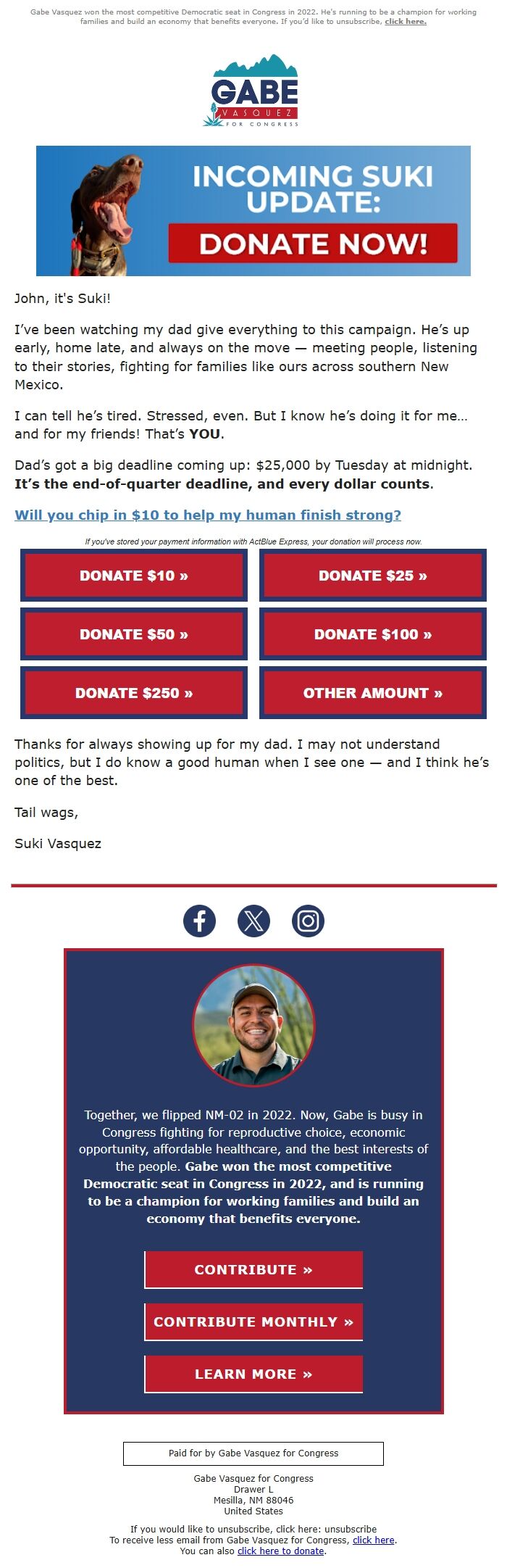Tap the Donate $100 button
Image resolution: width=507 pixels, height=1568 pixels.
pos(372,634)
